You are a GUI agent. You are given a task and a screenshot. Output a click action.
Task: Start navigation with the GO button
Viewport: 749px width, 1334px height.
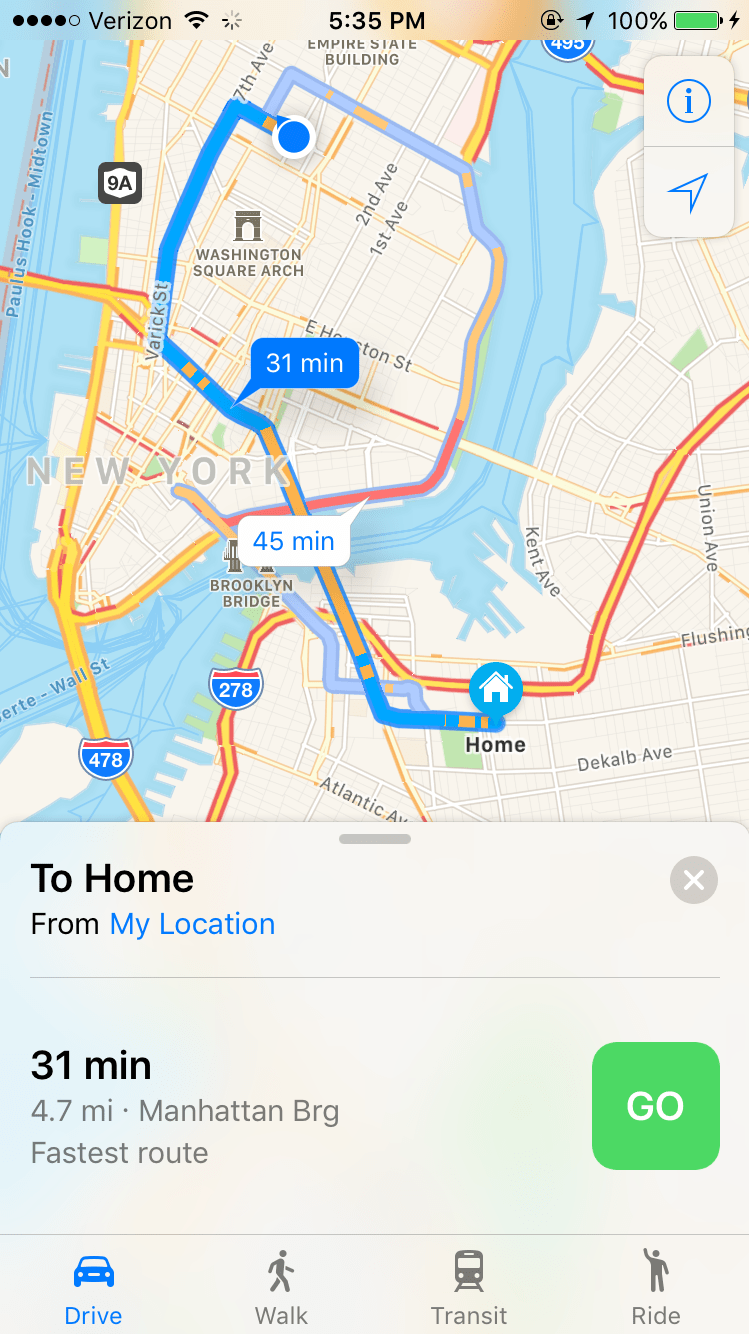(655, 1105)
